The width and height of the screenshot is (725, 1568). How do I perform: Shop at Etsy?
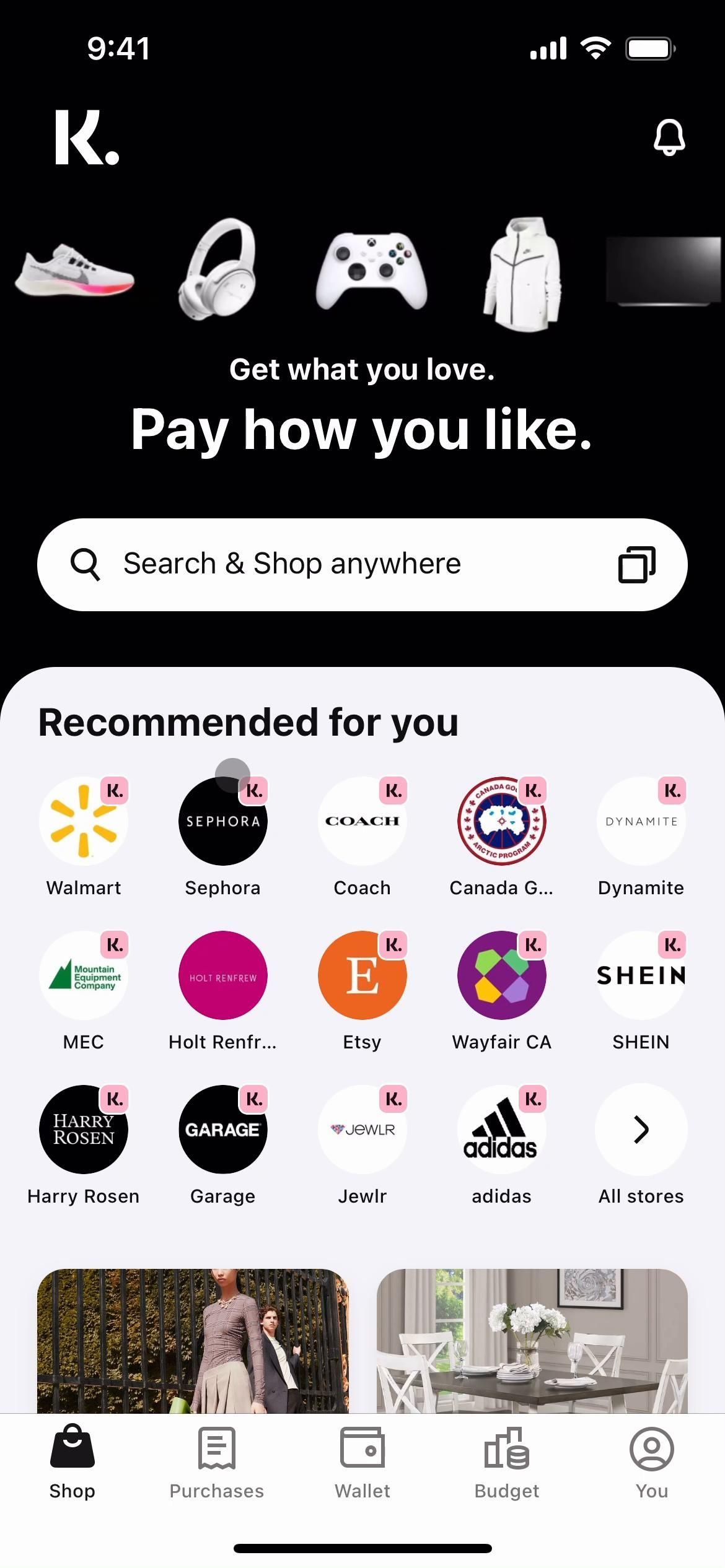(362, 975)
